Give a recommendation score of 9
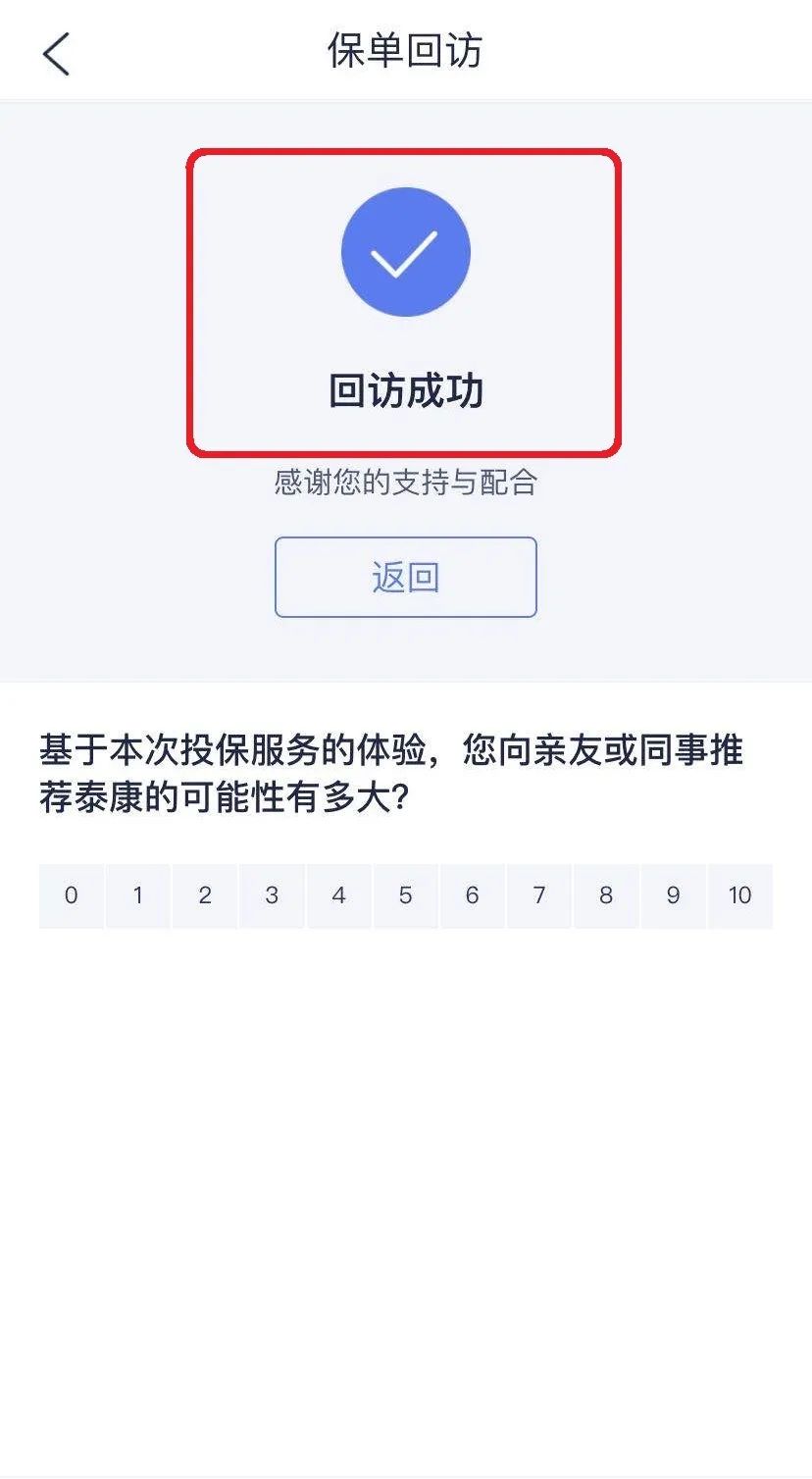 coord(673,895)
